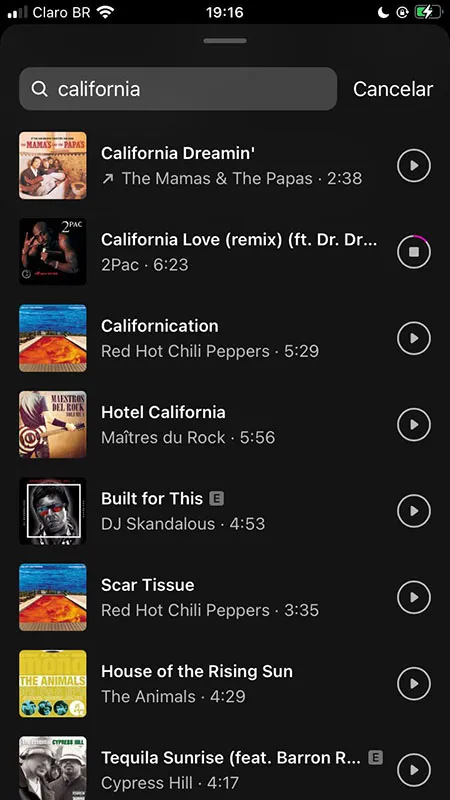Stop the California Love remix preview
Screen dimensions: 450x800
[x=414, y=252]
